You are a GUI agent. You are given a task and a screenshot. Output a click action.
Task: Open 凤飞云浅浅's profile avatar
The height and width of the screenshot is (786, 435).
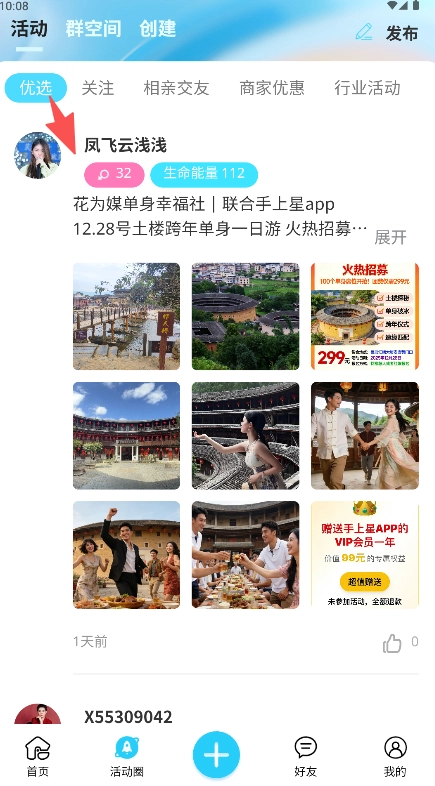(x=38, y=155)
